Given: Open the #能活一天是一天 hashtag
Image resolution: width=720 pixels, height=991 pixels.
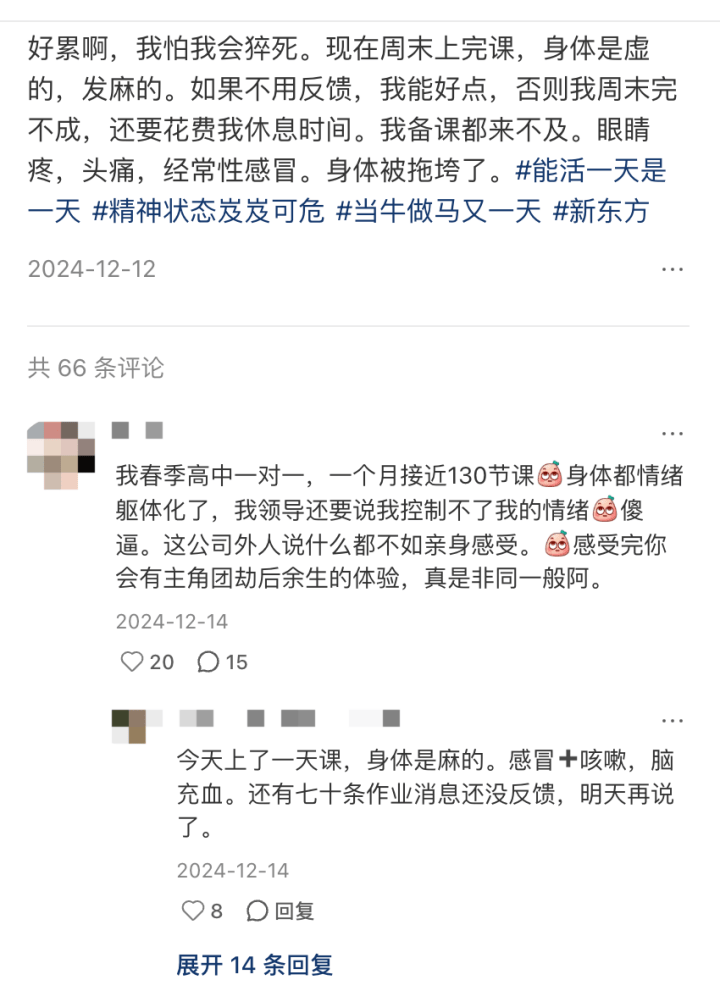Looking at the screenshot, I should click(x=590, y=171).
